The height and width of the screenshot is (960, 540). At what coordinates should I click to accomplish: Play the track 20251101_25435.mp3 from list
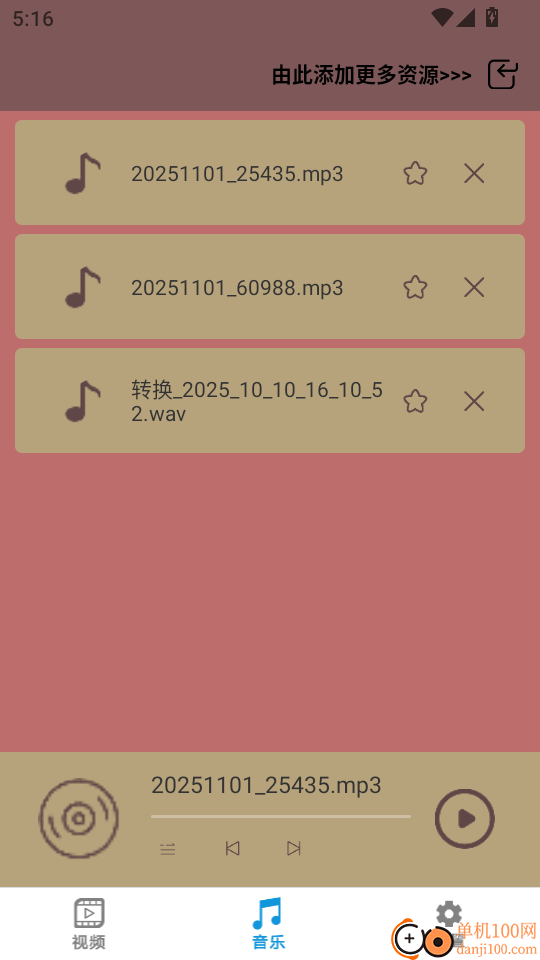point(270,173)
